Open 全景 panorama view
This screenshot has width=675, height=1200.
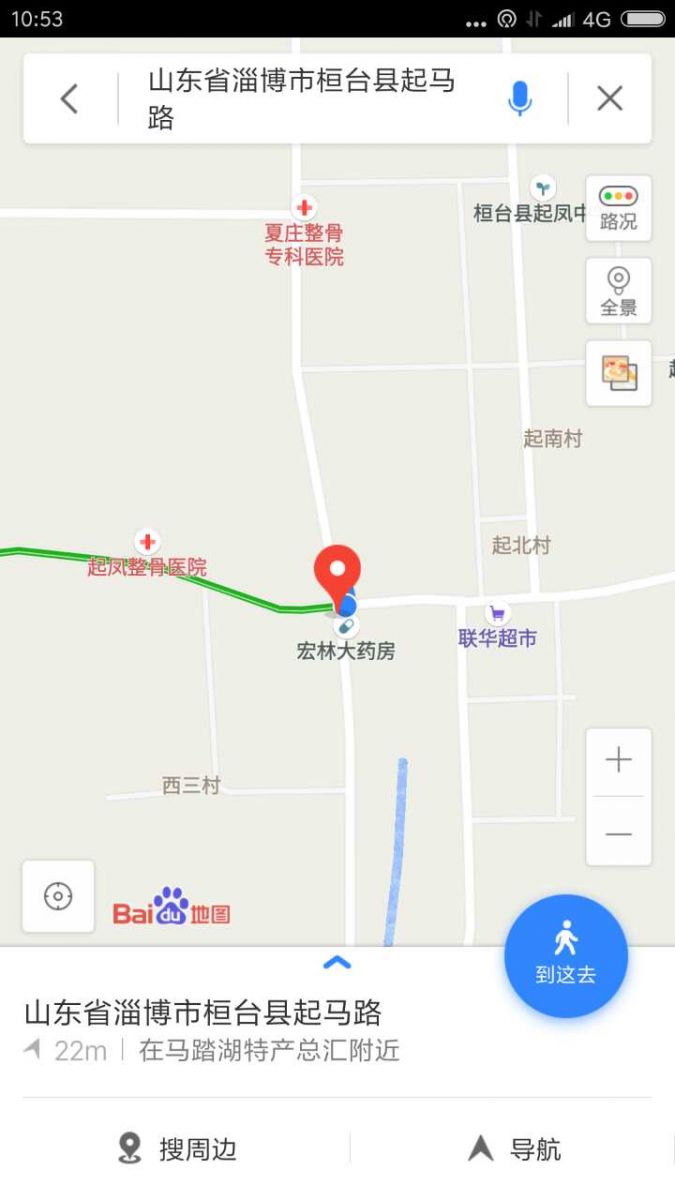(618, 291)
